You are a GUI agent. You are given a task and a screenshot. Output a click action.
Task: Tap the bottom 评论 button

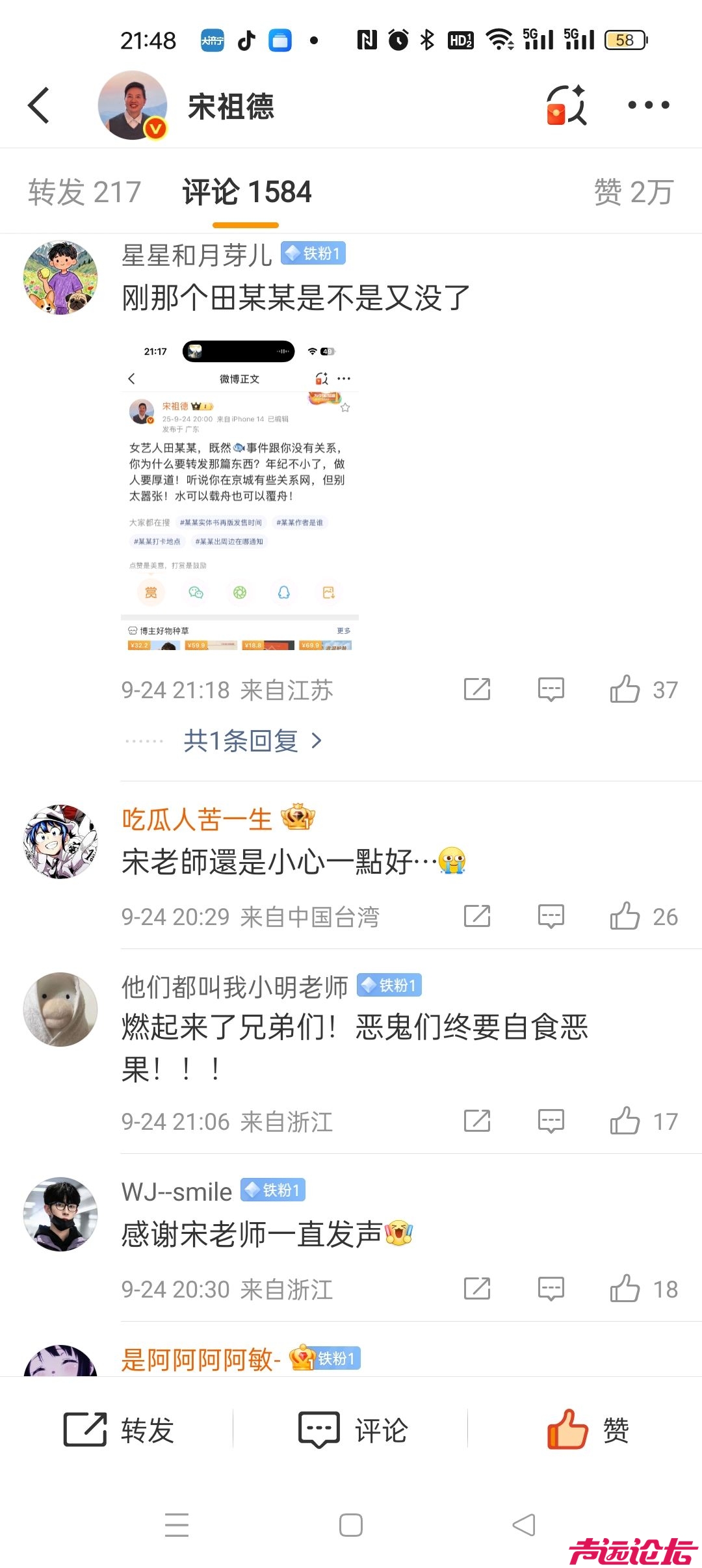352,1430
